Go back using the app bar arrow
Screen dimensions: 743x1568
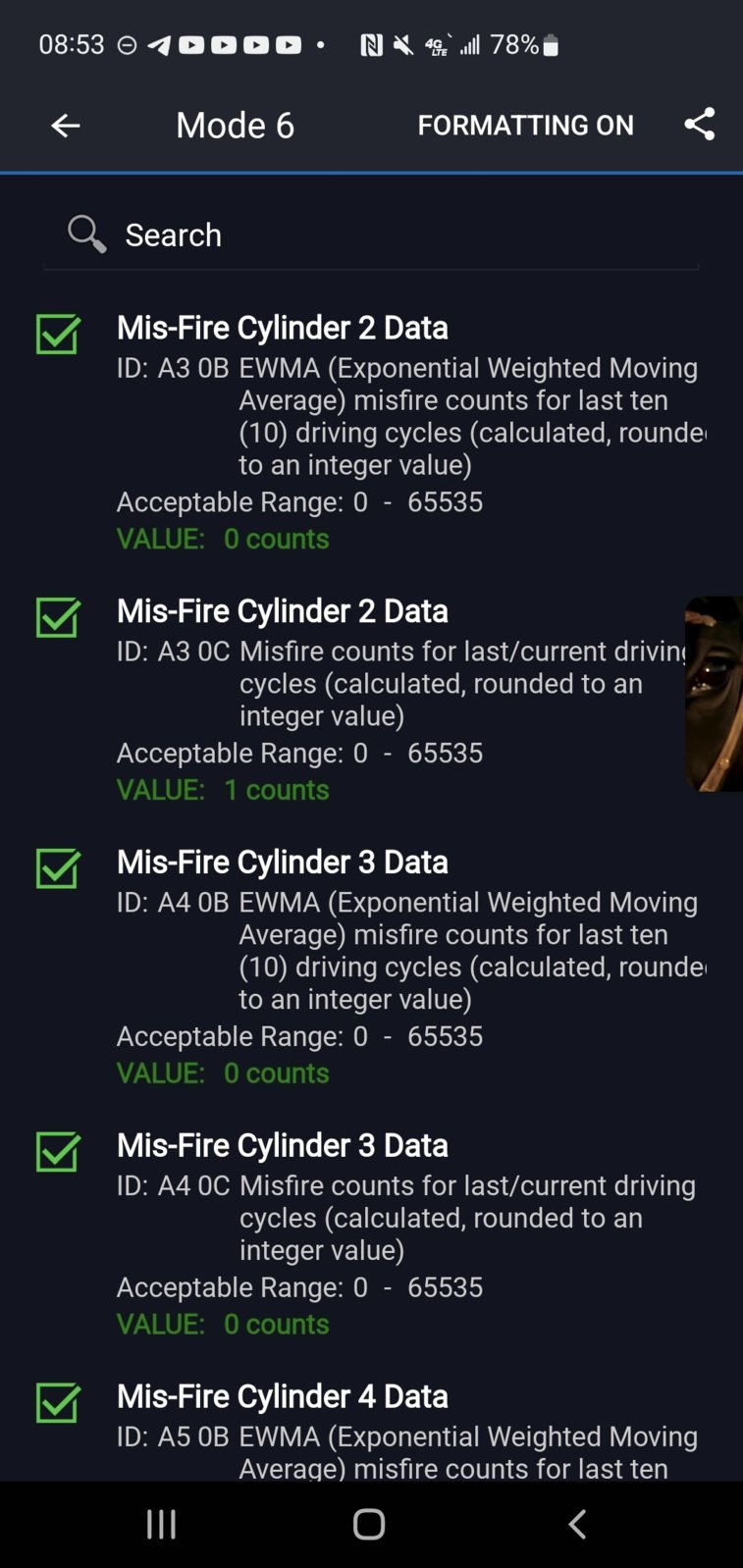[65, 126]
